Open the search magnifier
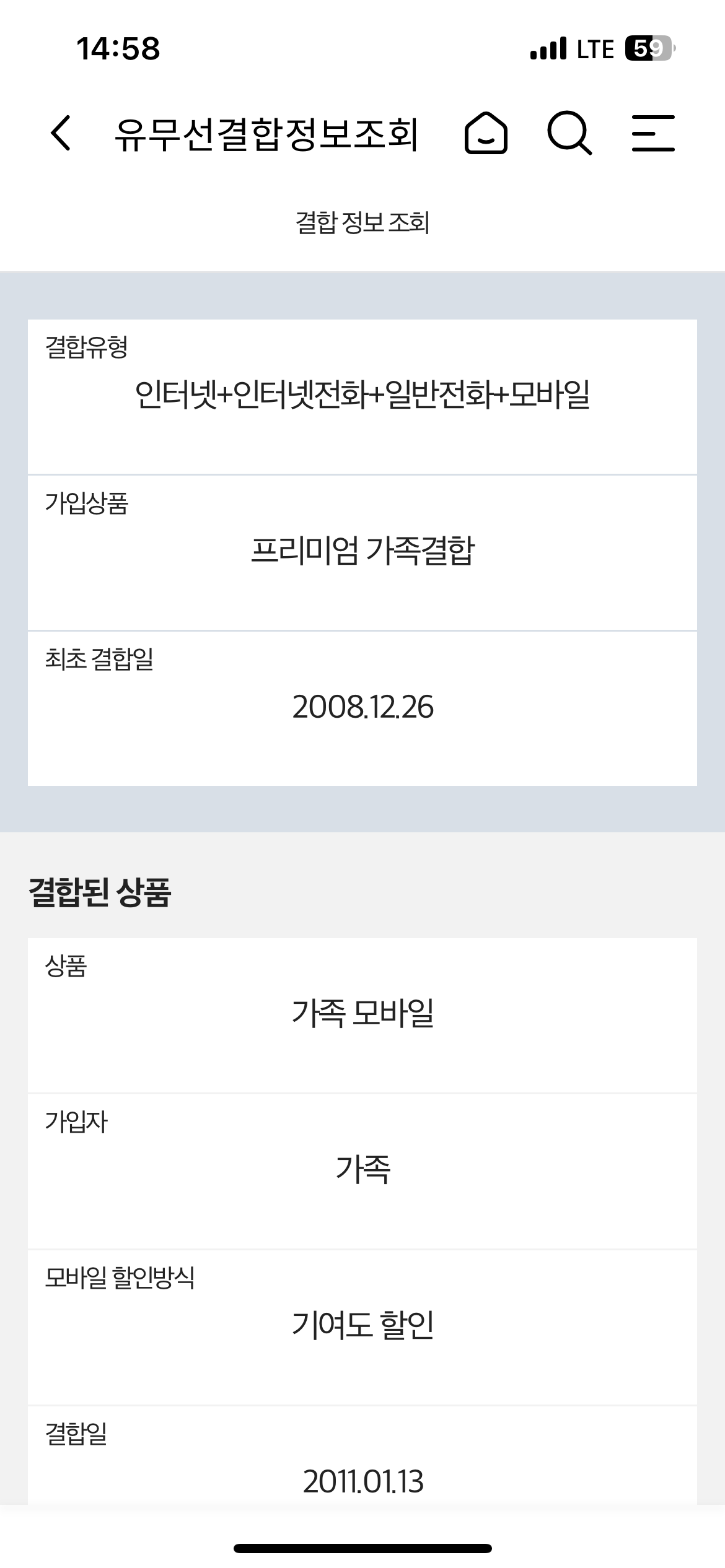The image size is (725, 1568). coord(569,133)
